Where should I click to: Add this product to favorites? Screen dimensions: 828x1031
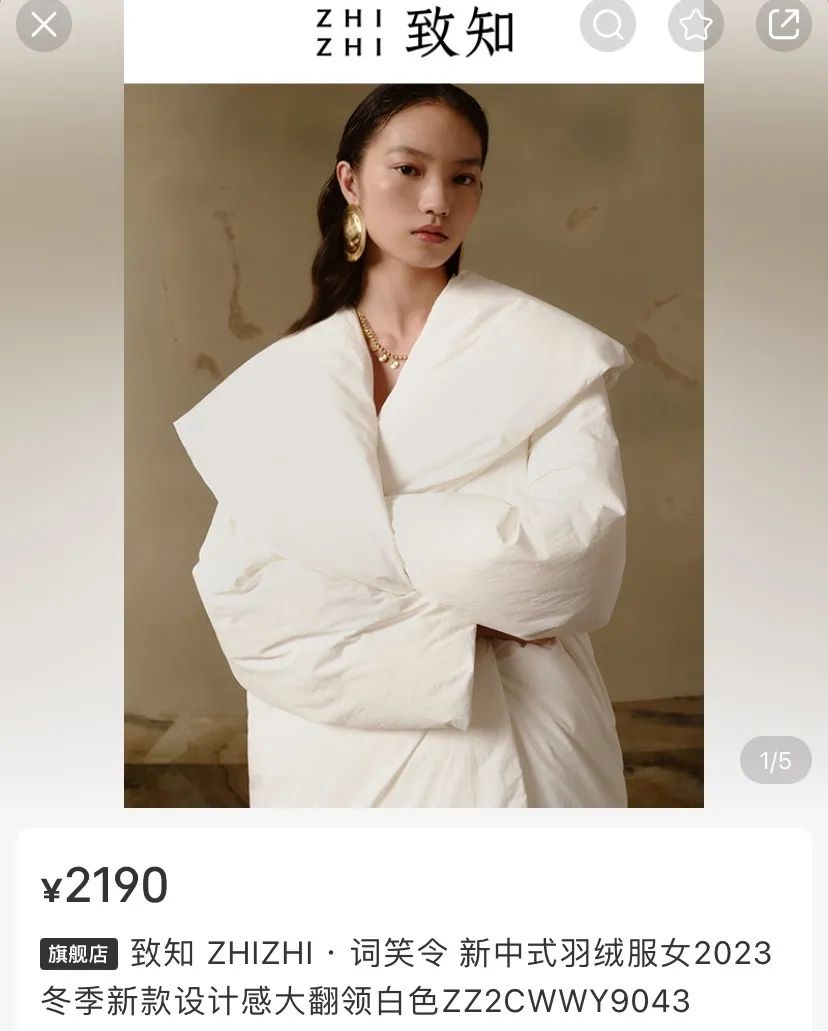click(x=696, y=24)
